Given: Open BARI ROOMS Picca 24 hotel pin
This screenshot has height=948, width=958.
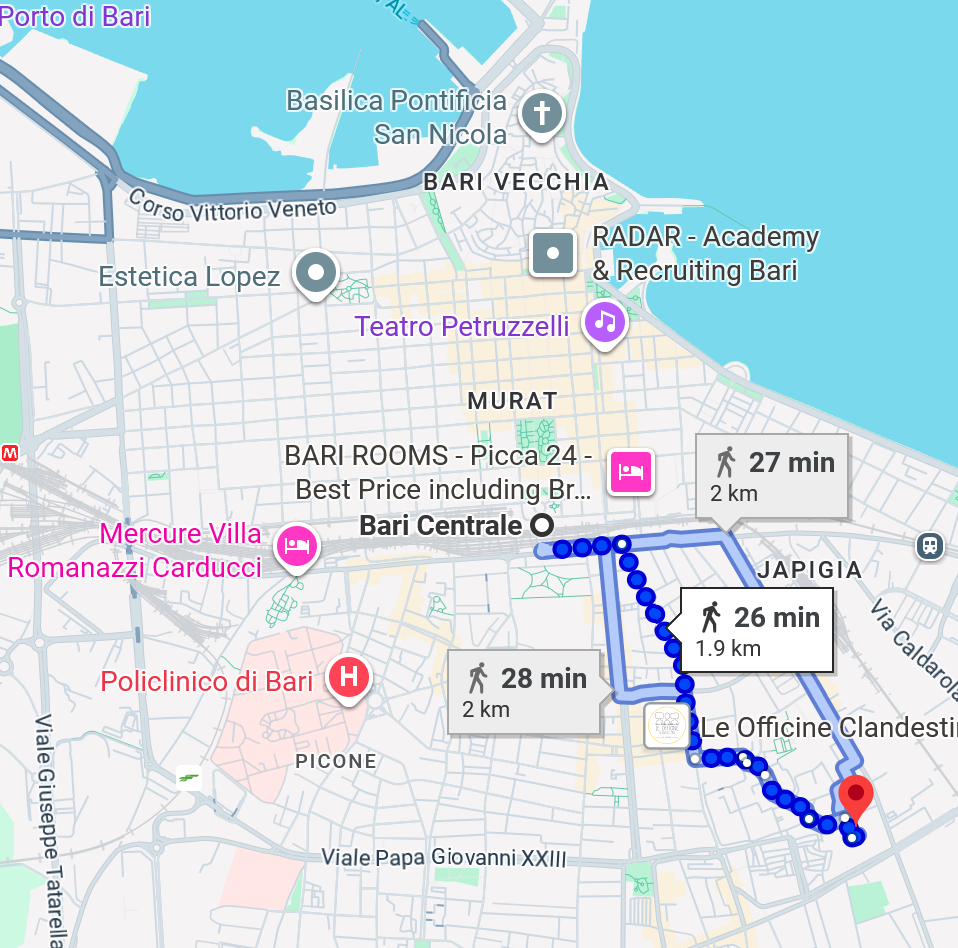Looking at the screenshot, I should point(630,470).
